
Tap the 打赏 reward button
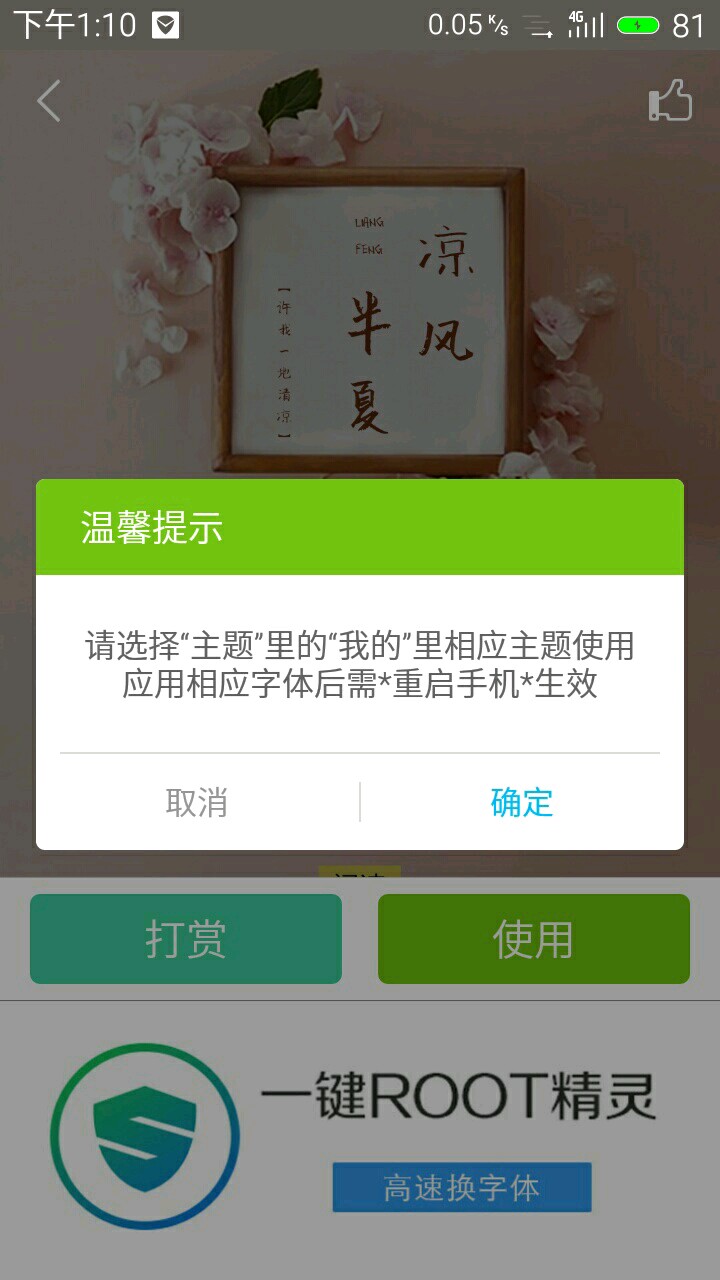coord(186,939)
